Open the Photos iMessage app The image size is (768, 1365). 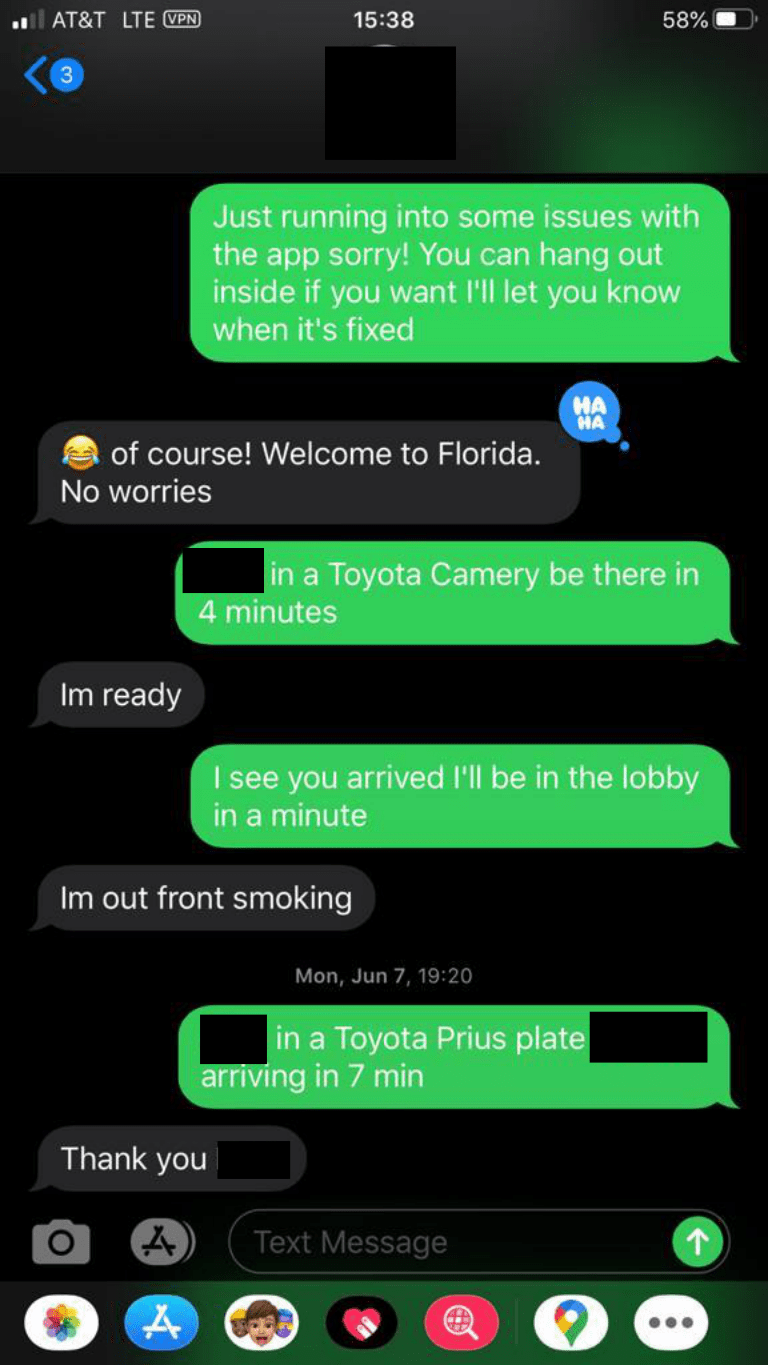click(x=61, y=1323)
